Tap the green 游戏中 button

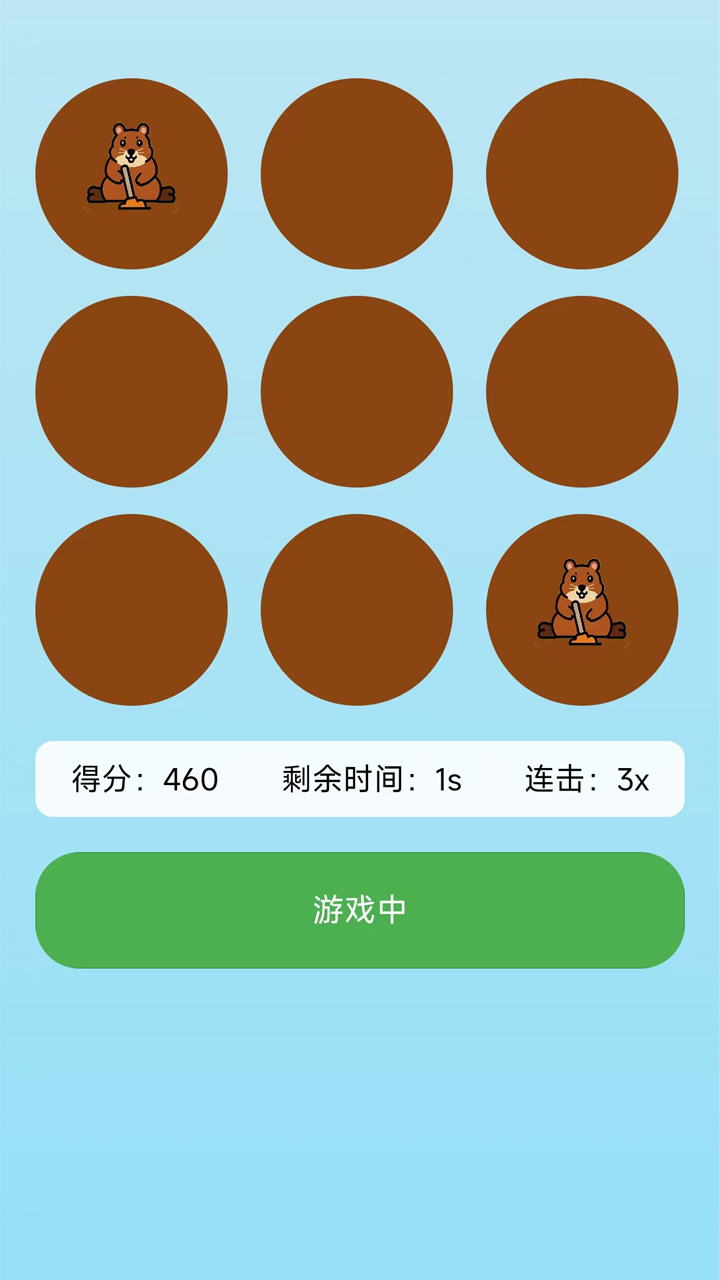point(360,910)
